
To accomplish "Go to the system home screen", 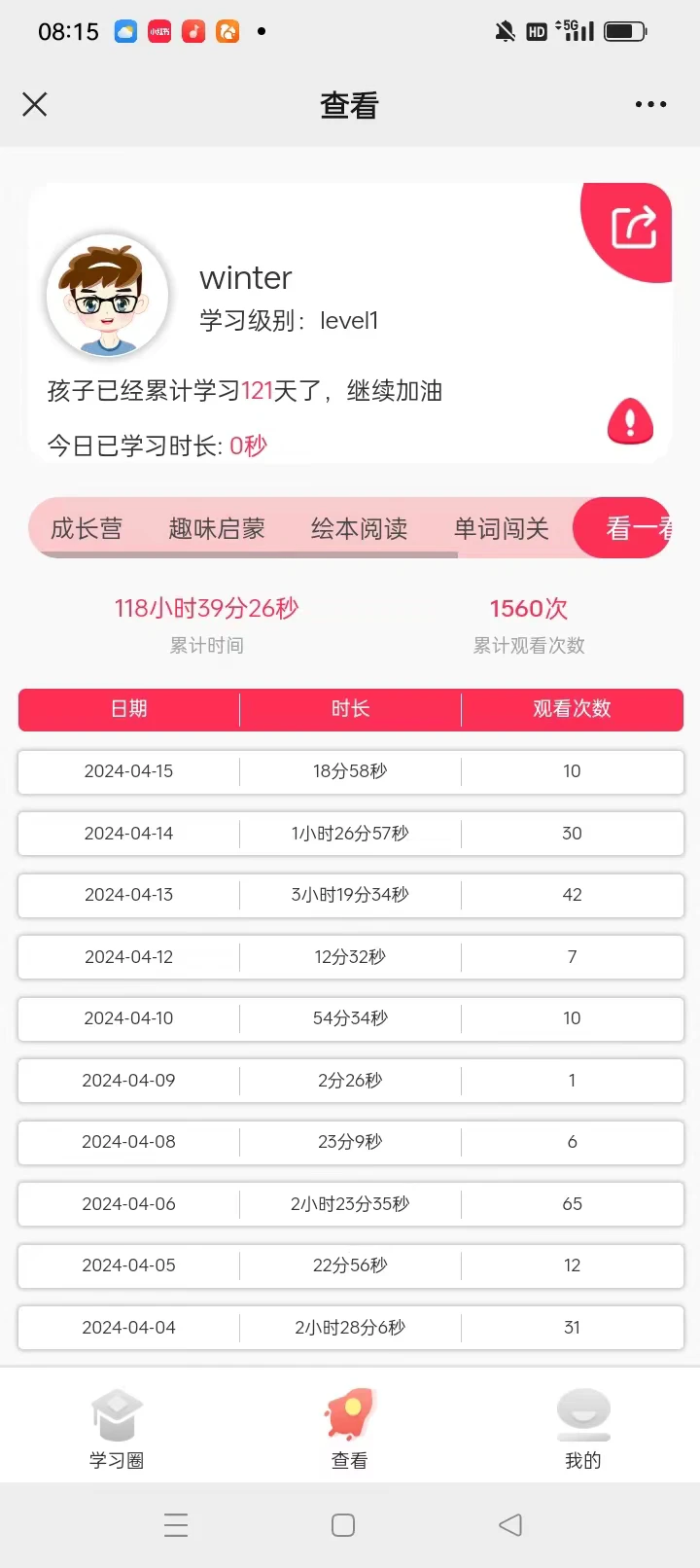I will tap(343, 1524).
